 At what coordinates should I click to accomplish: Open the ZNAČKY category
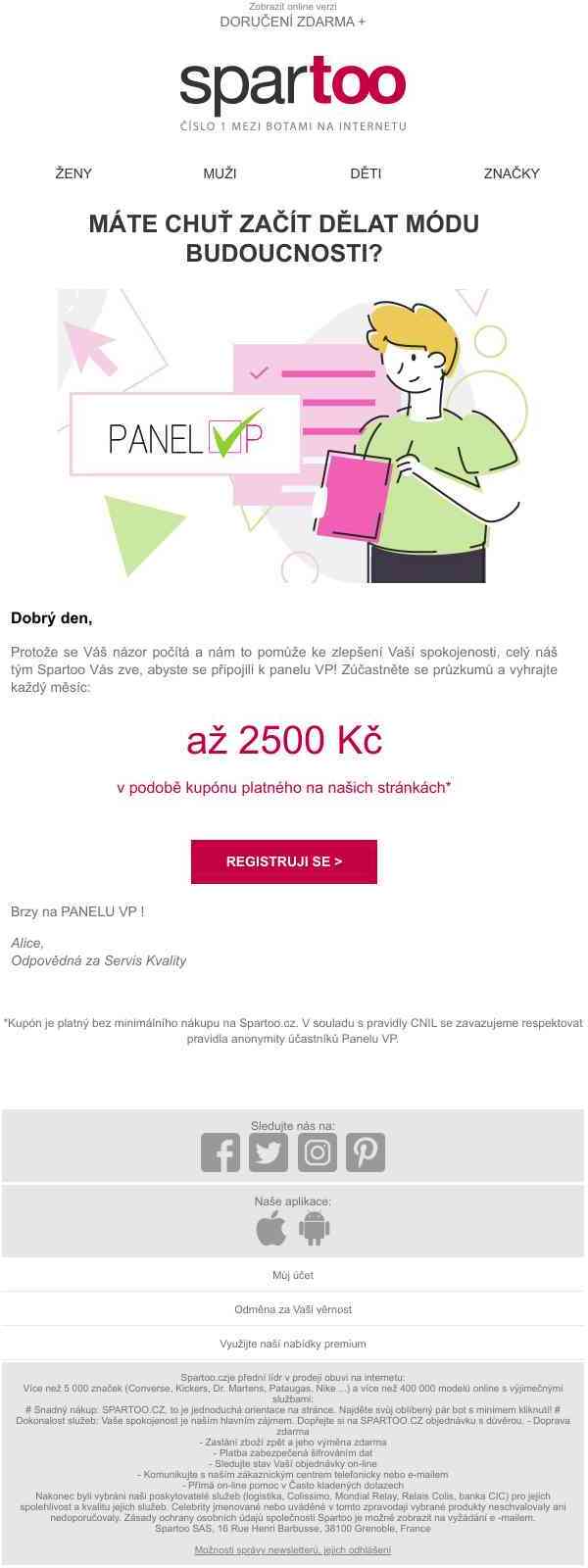click(512, 173)
